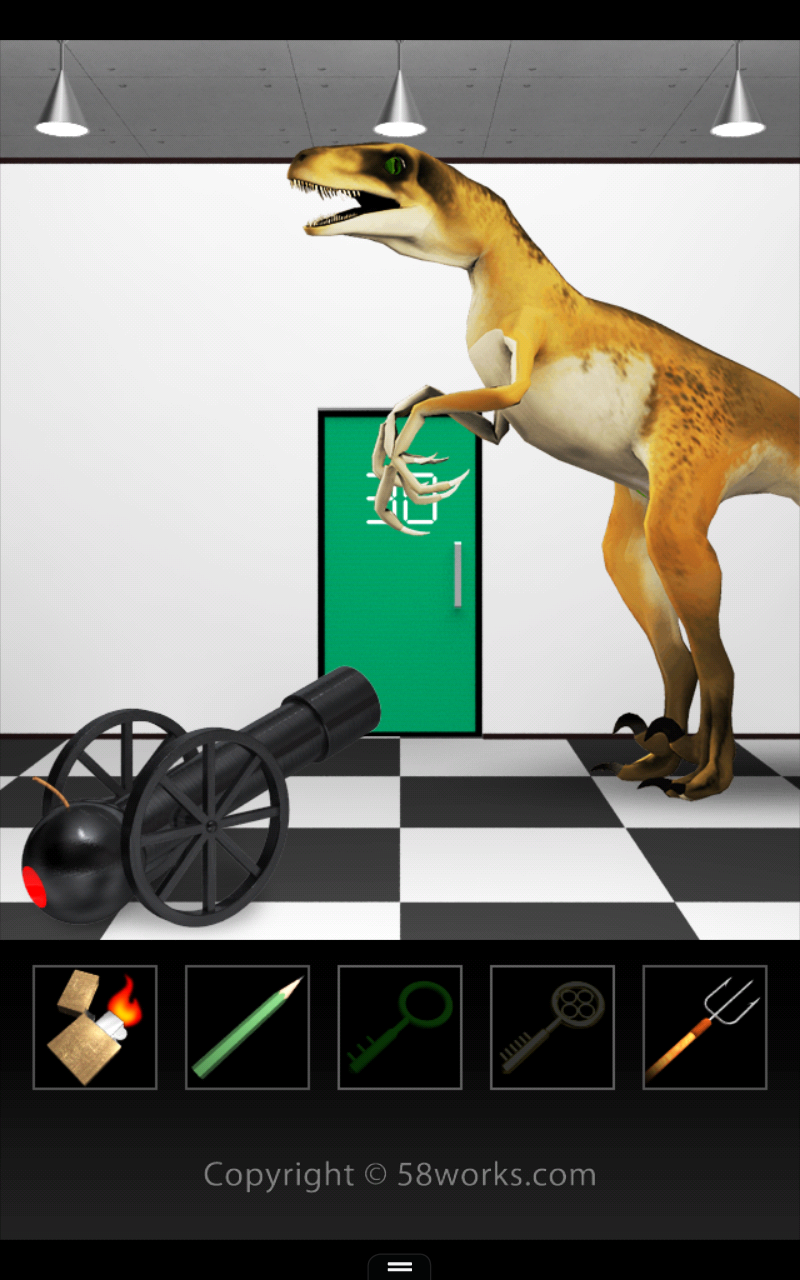
Task: Select the lighter in inventory
Action: pos(95,1027)
